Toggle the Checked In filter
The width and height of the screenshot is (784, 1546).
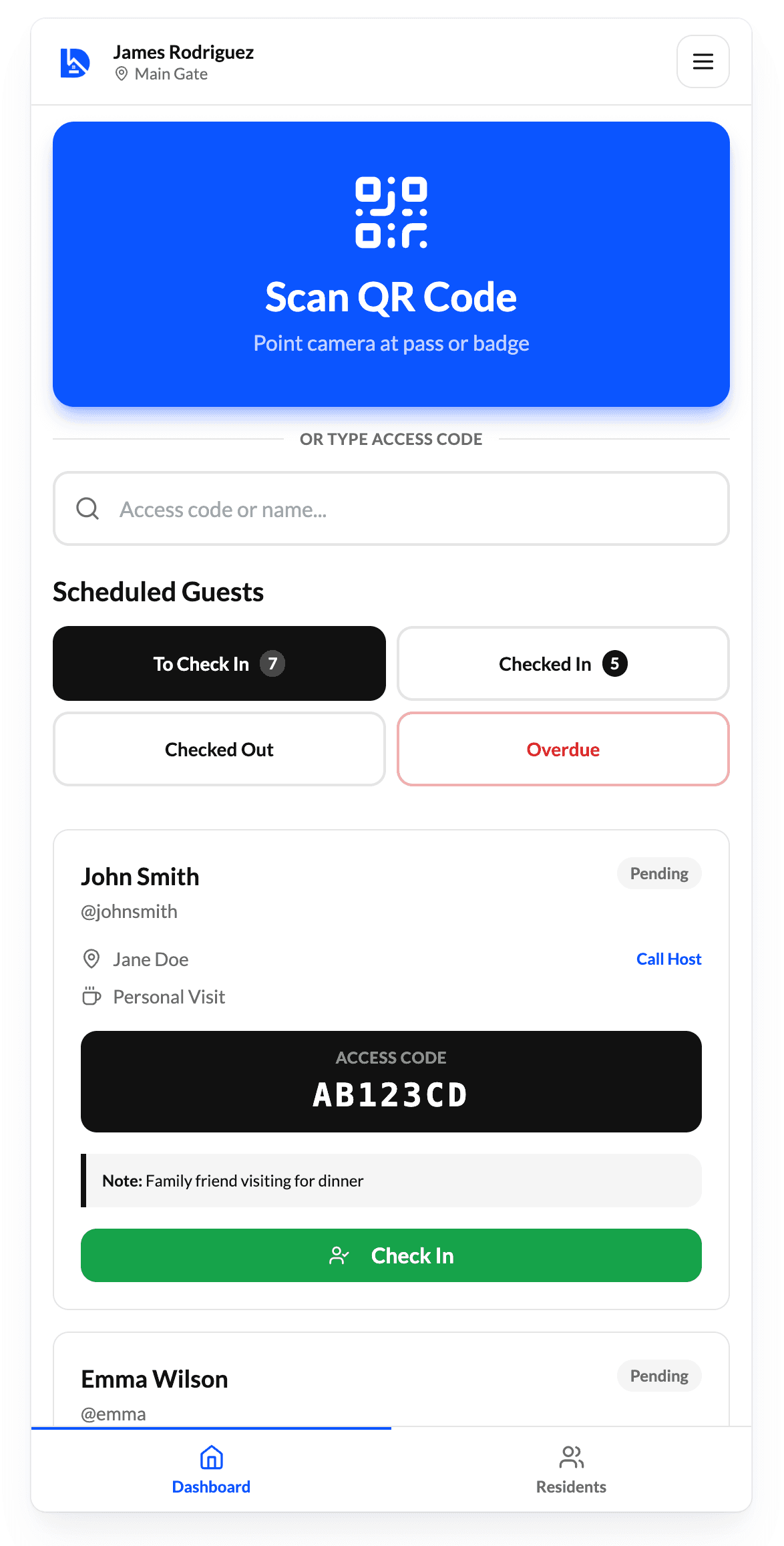(x=562, y=663)
